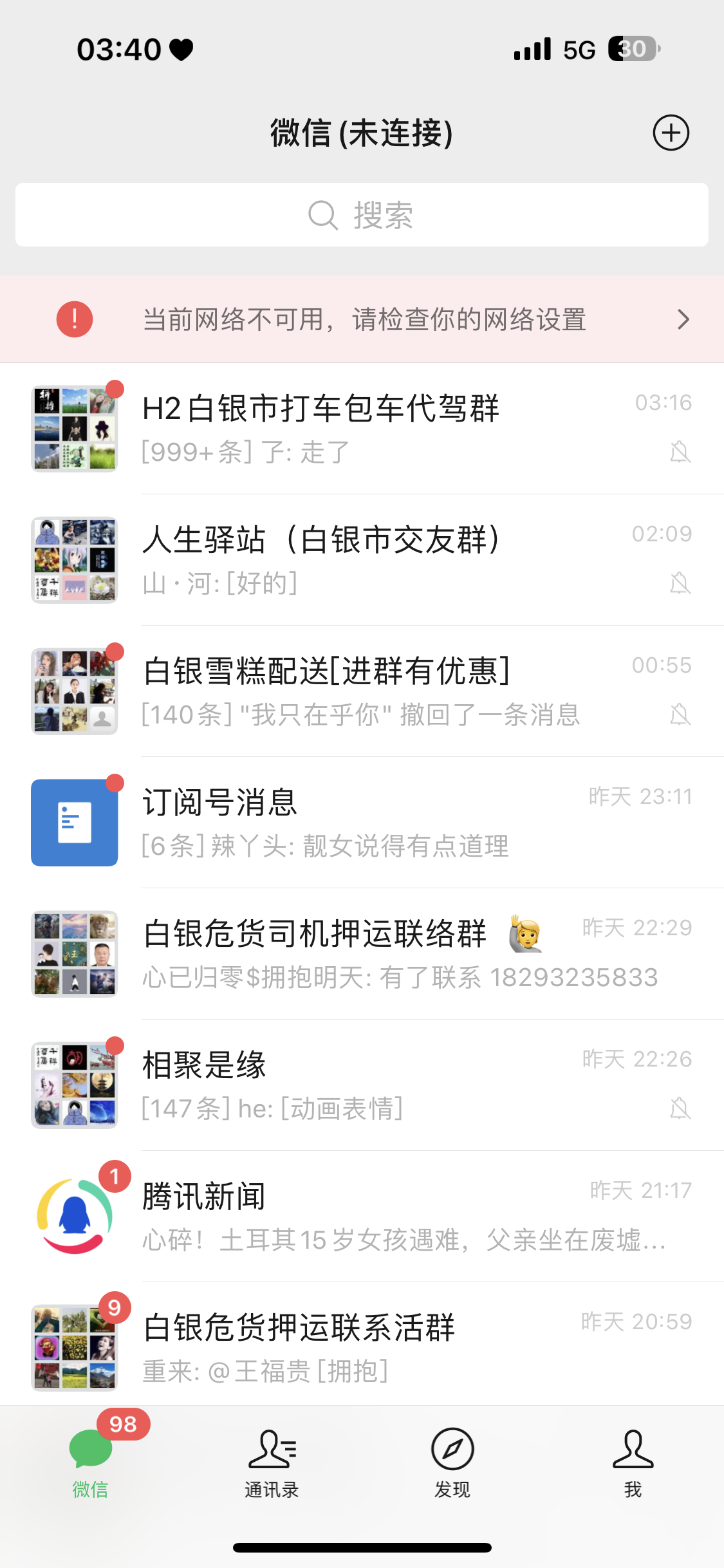Switch to the 我 profile tab
Image resolution: width=724 pixels, height=1568 pixels.
(x=633, y=1461)
